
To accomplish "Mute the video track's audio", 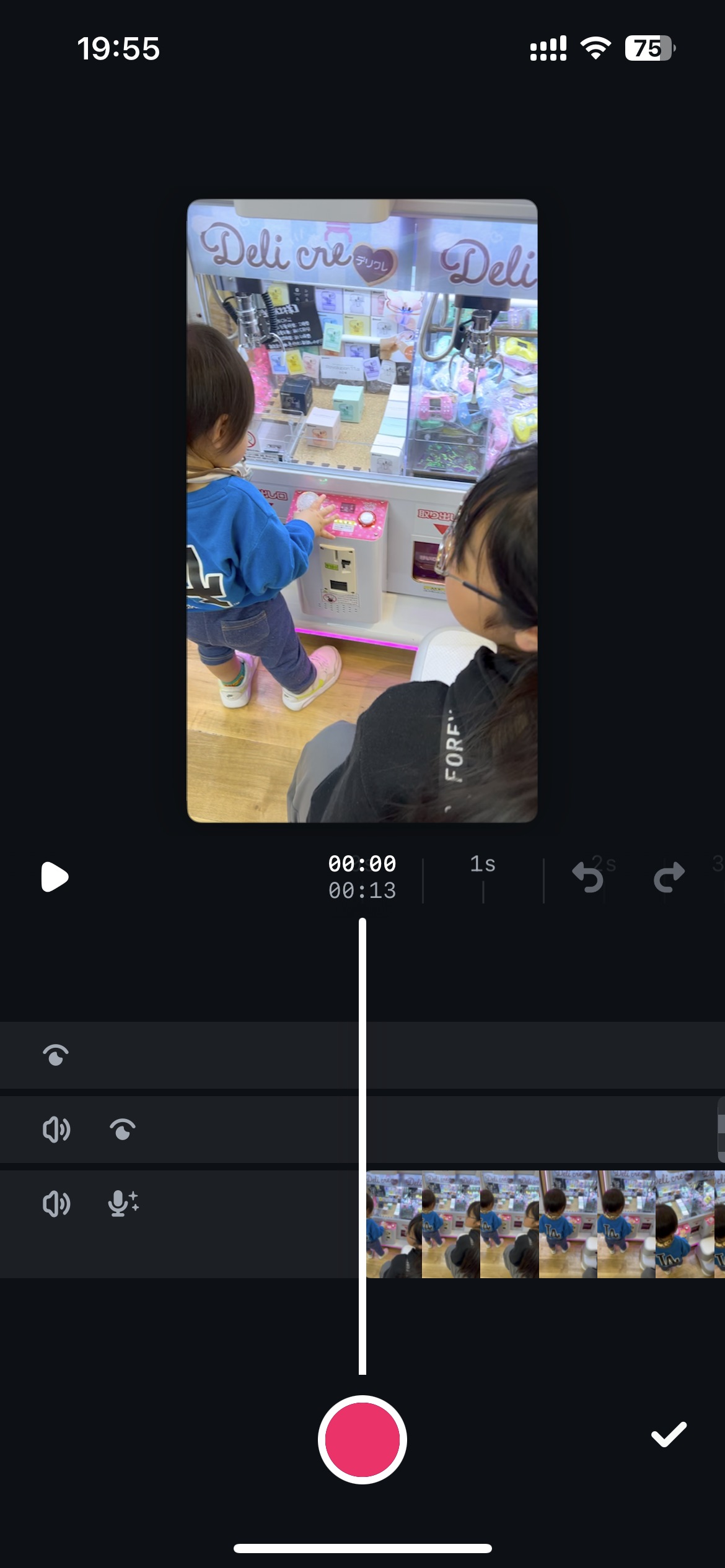I will tap(56, 1204).
